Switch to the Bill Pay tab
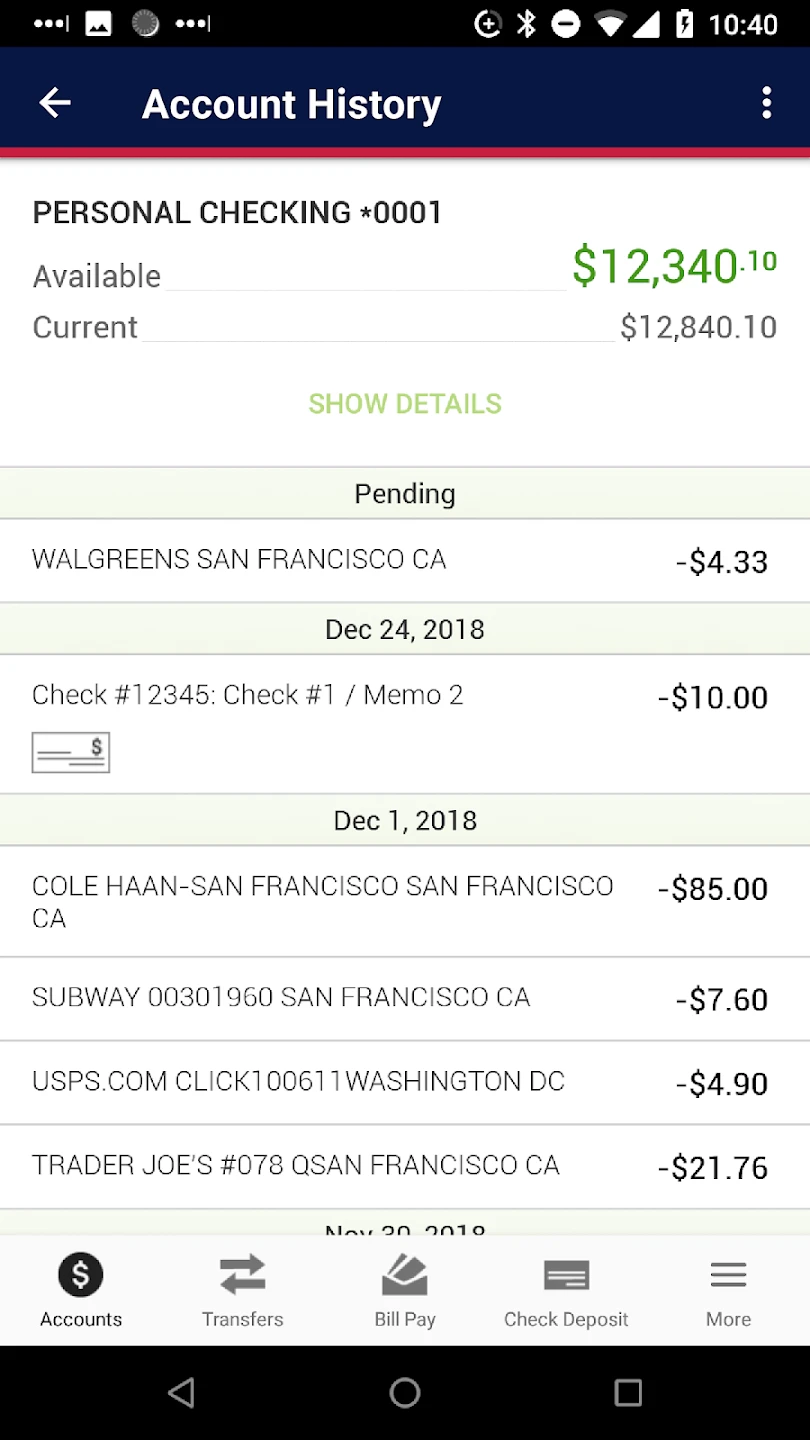Screen dimensions: 810x1440 pos(405,1291)
